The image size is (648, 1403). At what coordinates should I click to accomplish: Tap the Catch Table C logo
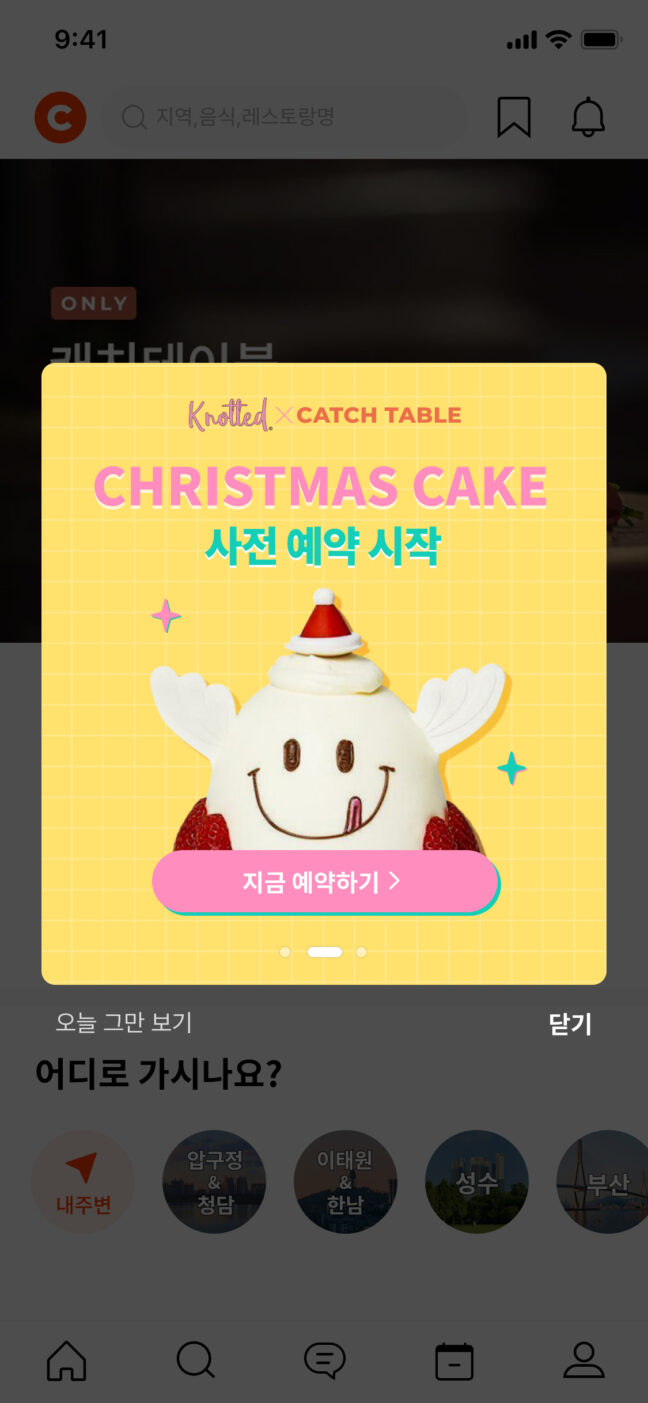click(60, 118)
